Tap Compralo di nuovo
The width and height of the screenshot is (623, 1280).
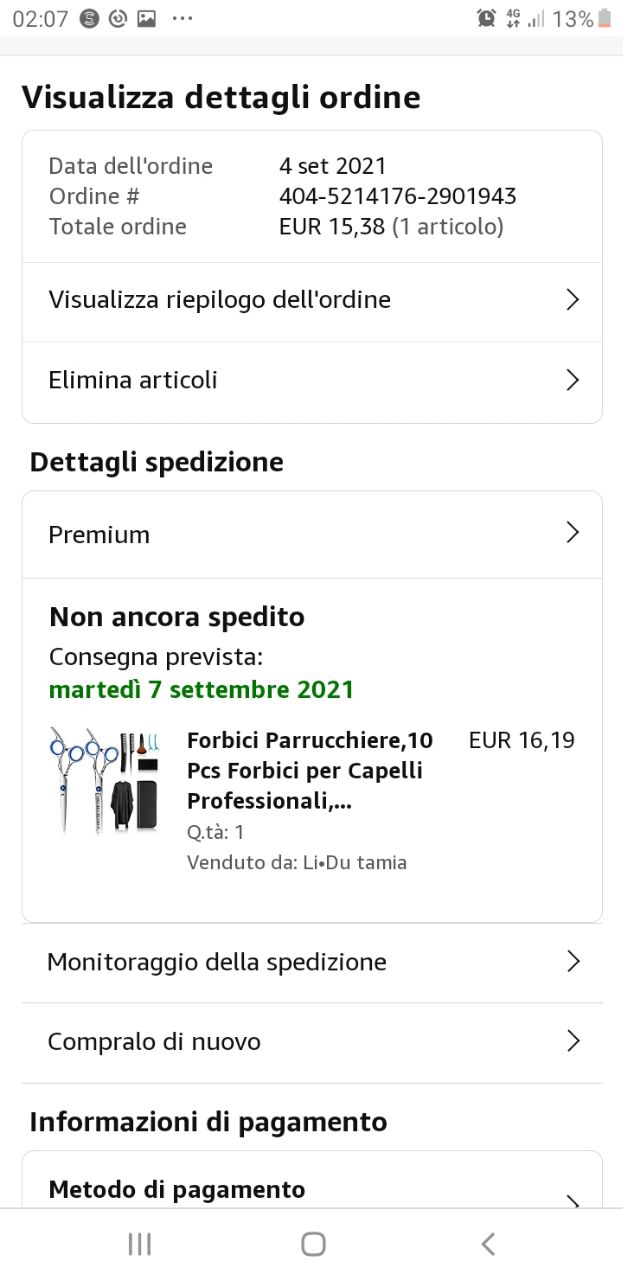311,1042
